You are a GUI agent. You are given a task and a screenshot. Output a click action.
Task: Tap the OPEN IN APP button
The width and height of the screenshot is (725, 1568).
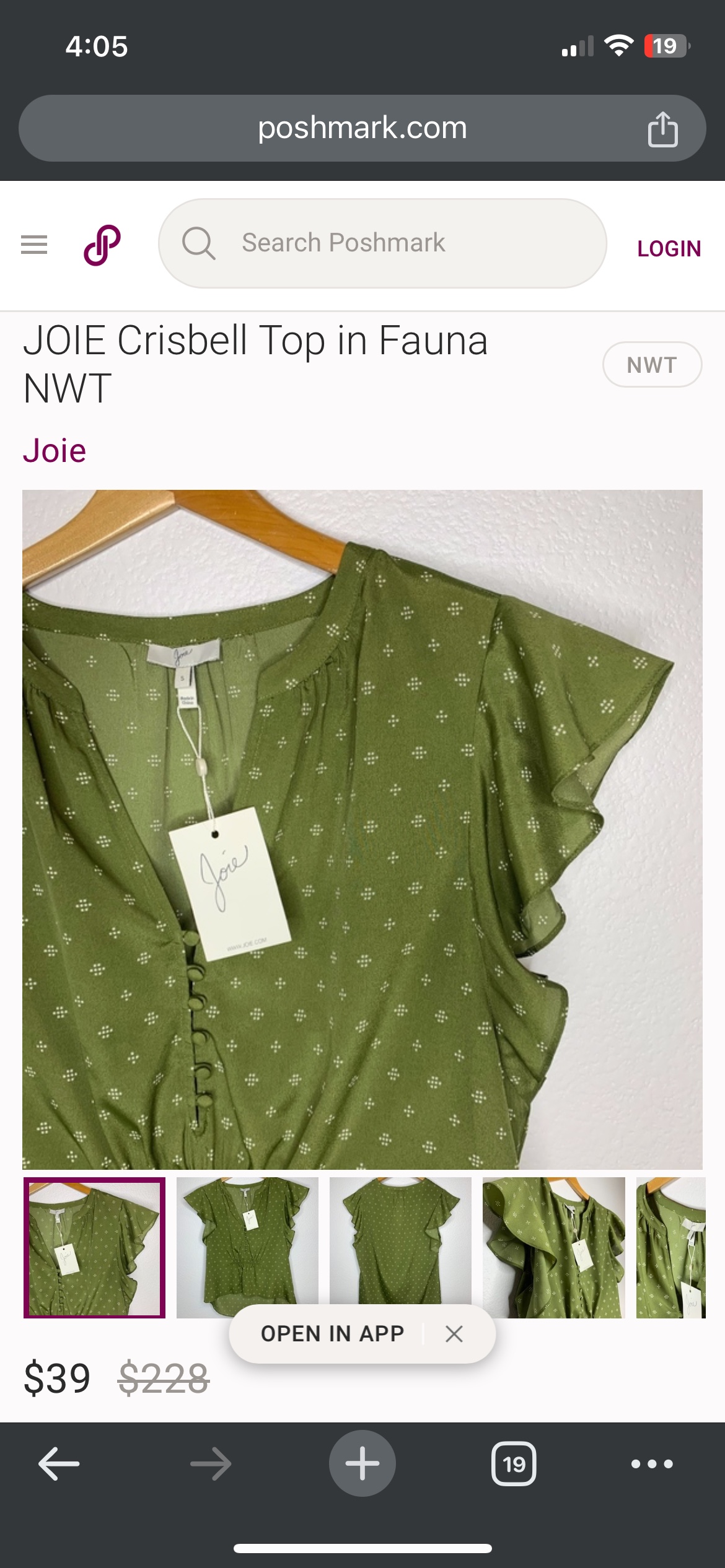tap(333, 1333)
